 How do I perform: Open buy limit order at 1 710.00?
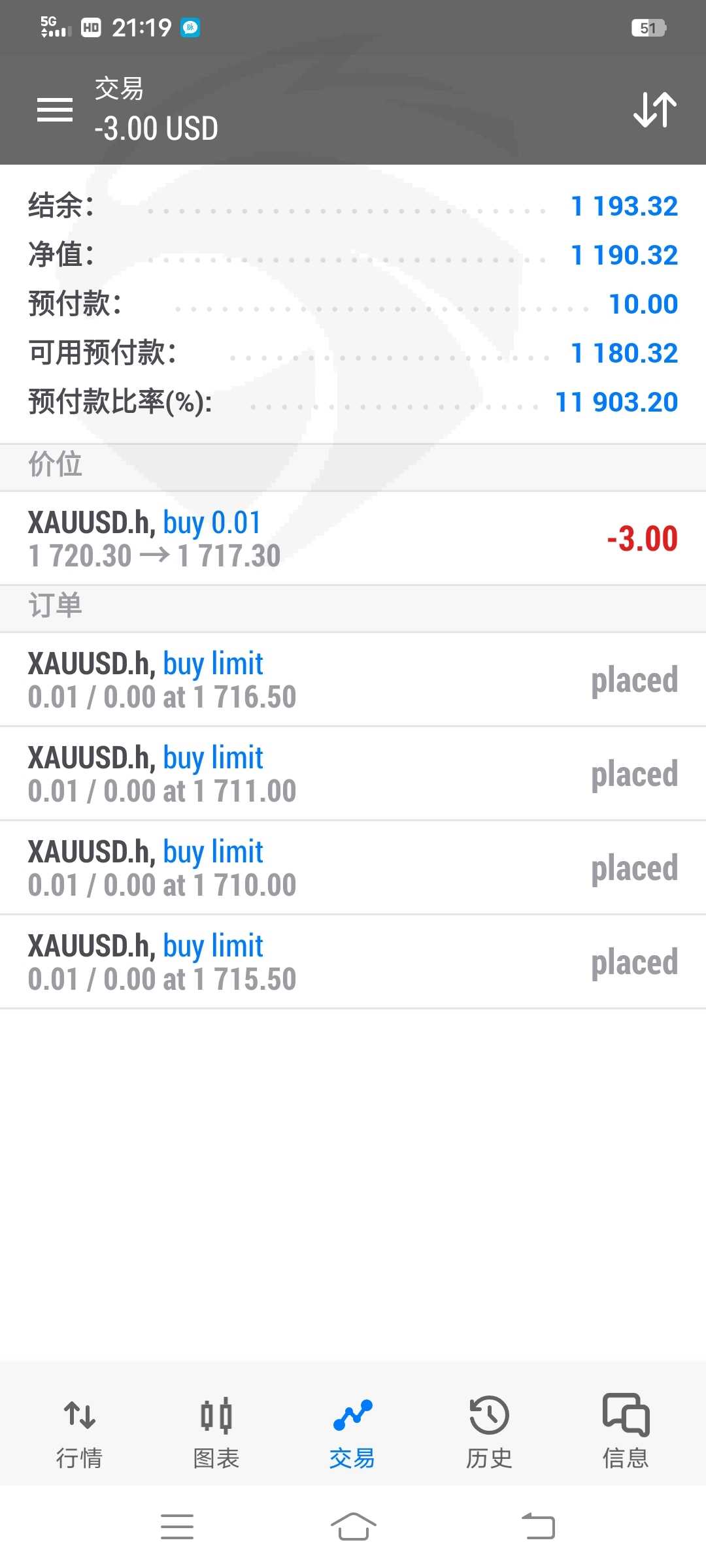click(x=353, y=868)
